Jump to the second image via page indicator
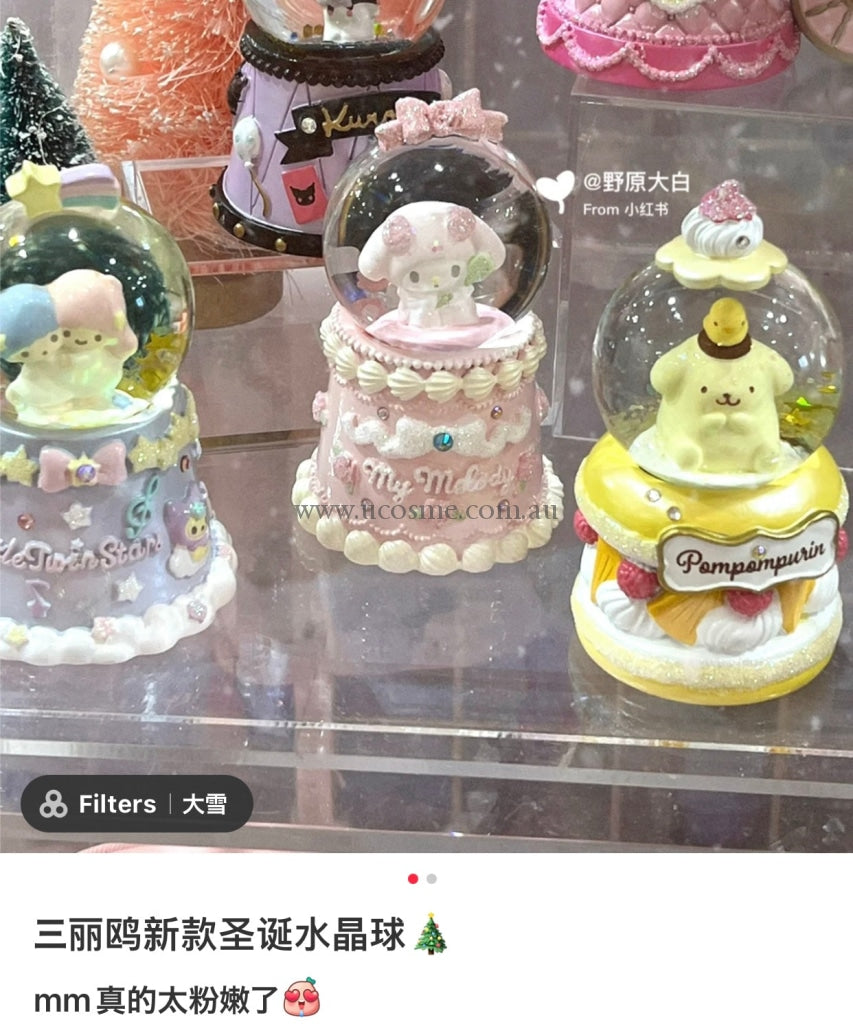853x1024 pixels. [432, 879]
